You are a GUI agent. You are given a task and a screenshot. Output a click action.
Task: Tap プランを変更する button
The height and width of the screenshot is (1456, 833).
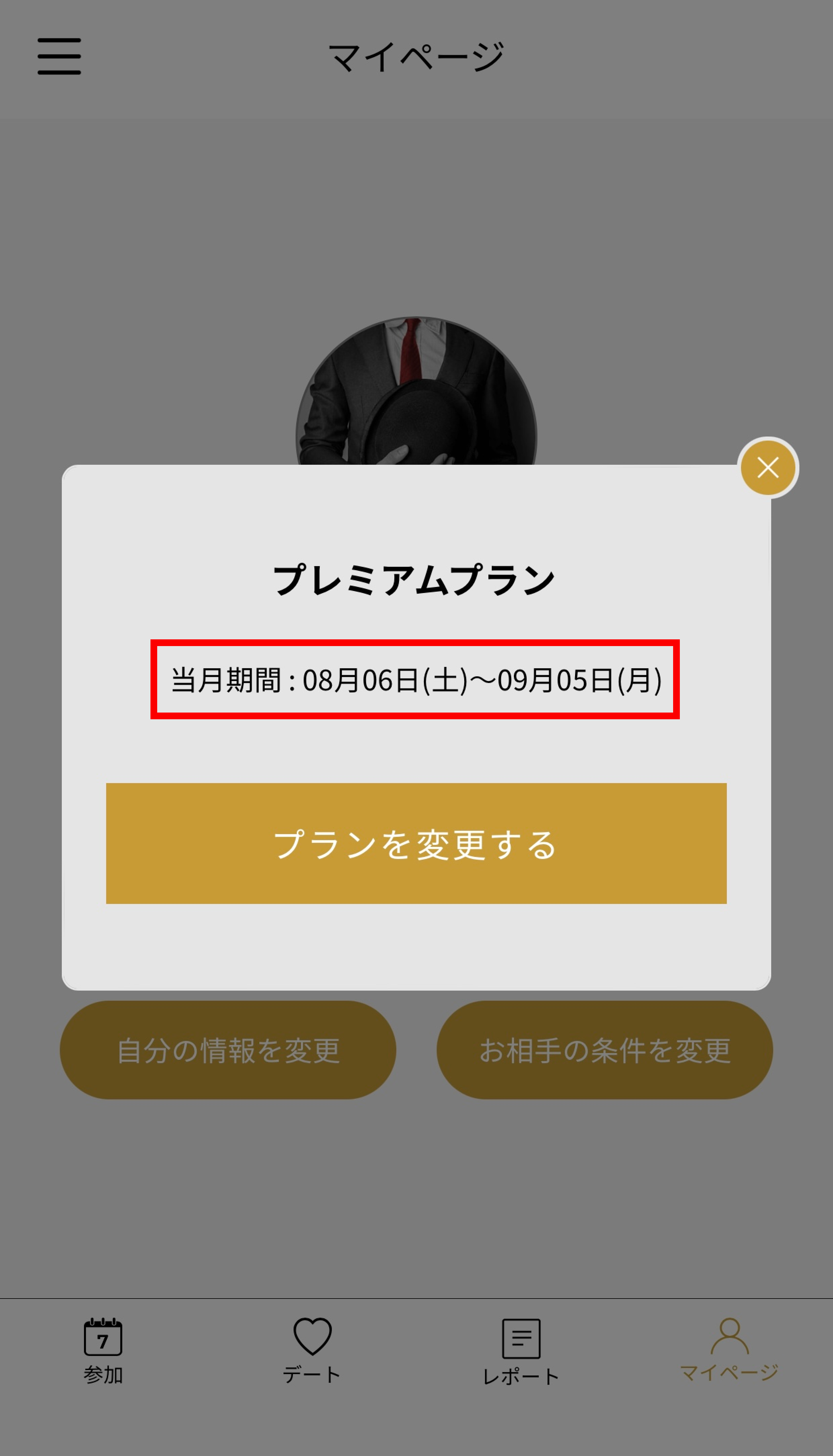tap(416, 844)
